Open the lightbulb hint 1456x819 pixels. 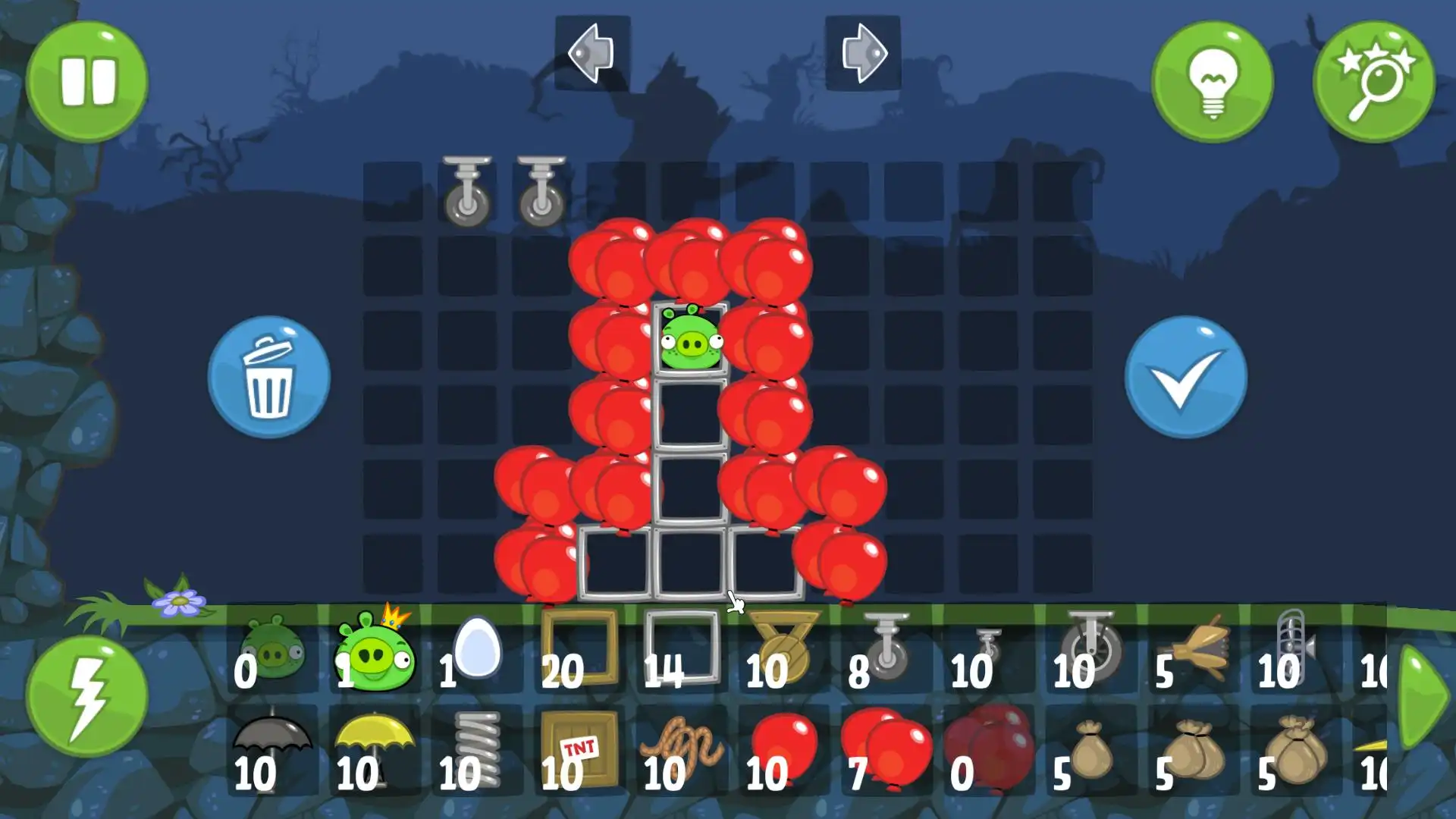[1212, 81]
